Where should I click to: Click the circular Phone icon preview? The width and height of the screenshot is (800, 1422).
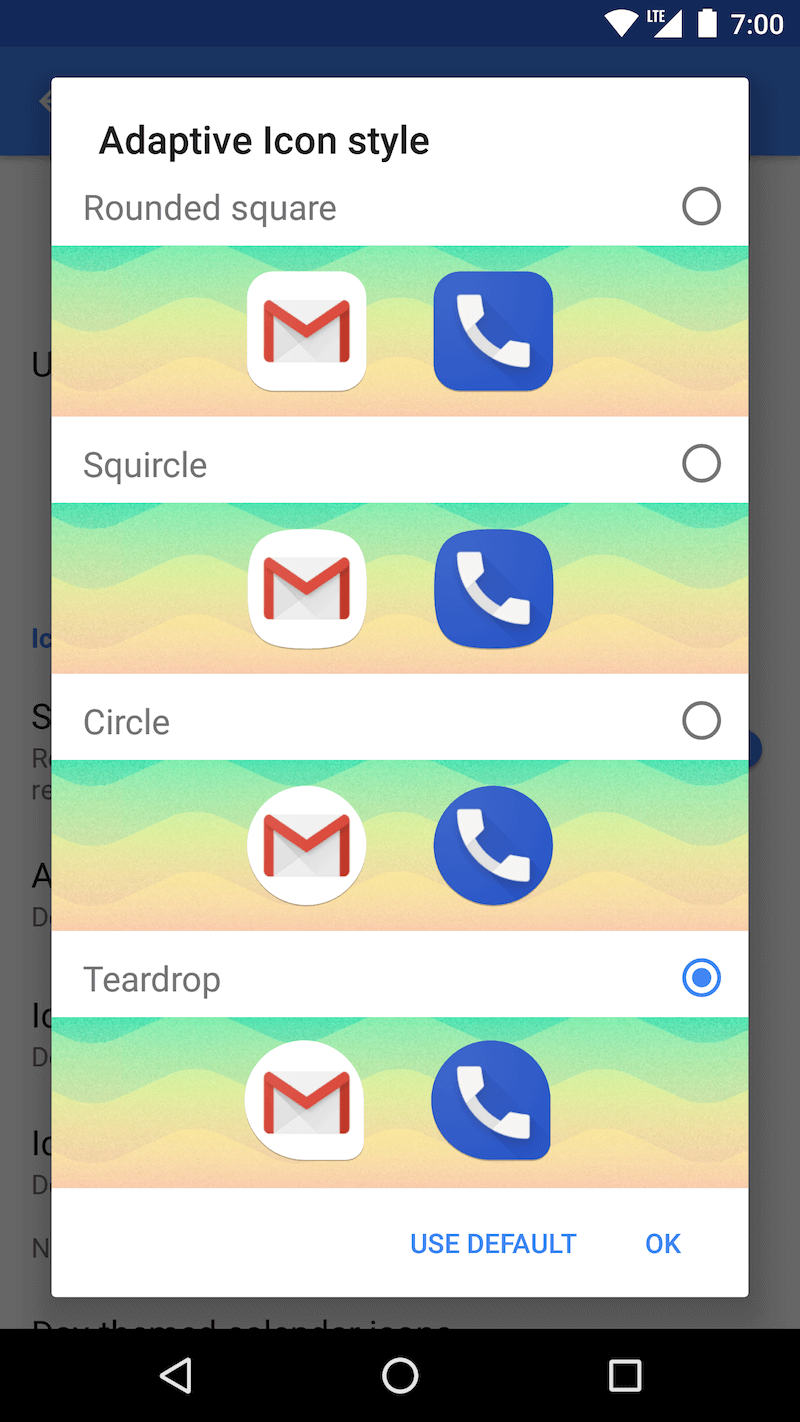pyautogui.click(x=492, y=845)
